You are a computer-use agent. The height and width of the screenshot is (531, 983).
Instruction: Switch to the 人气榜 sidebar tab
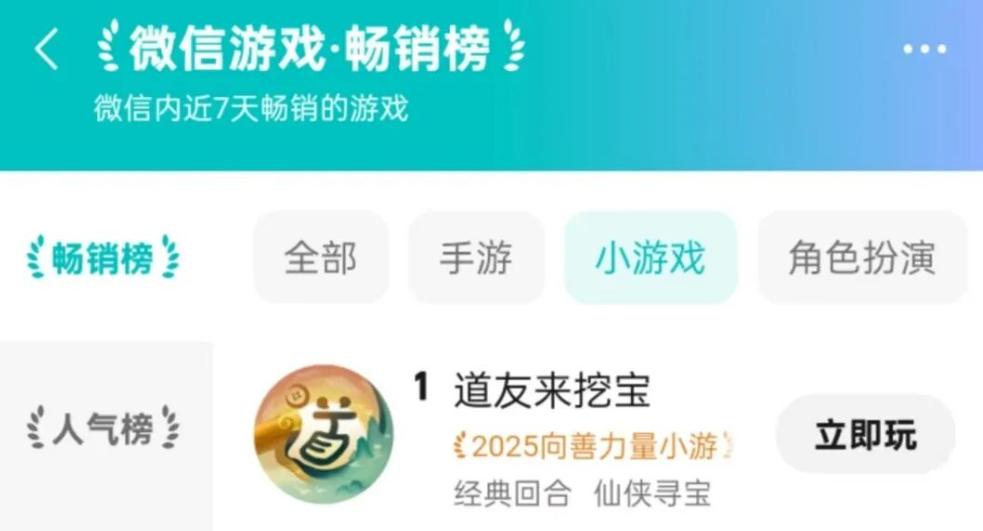coord(103,430)
